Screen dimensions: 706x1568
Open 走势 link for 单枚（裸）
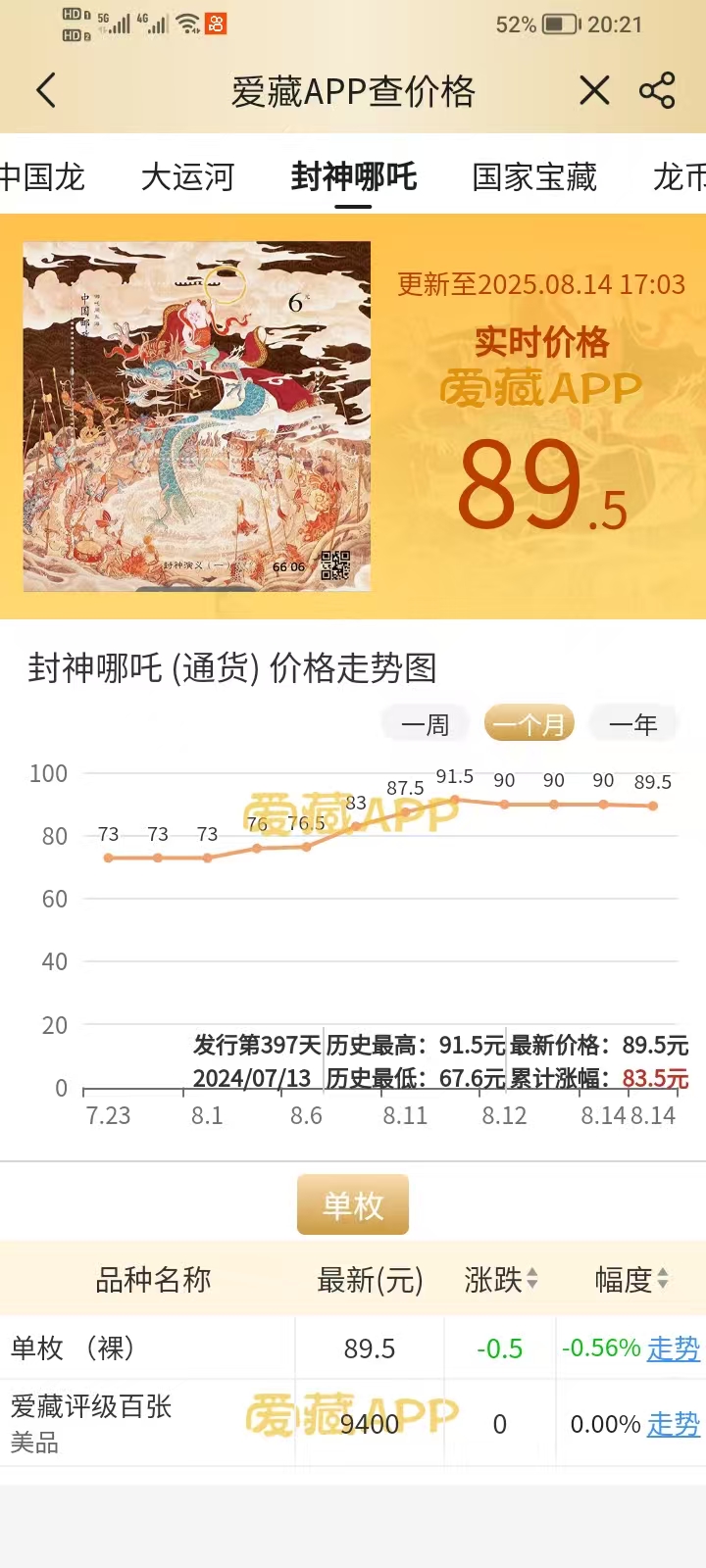click(x=674, y=1348)
